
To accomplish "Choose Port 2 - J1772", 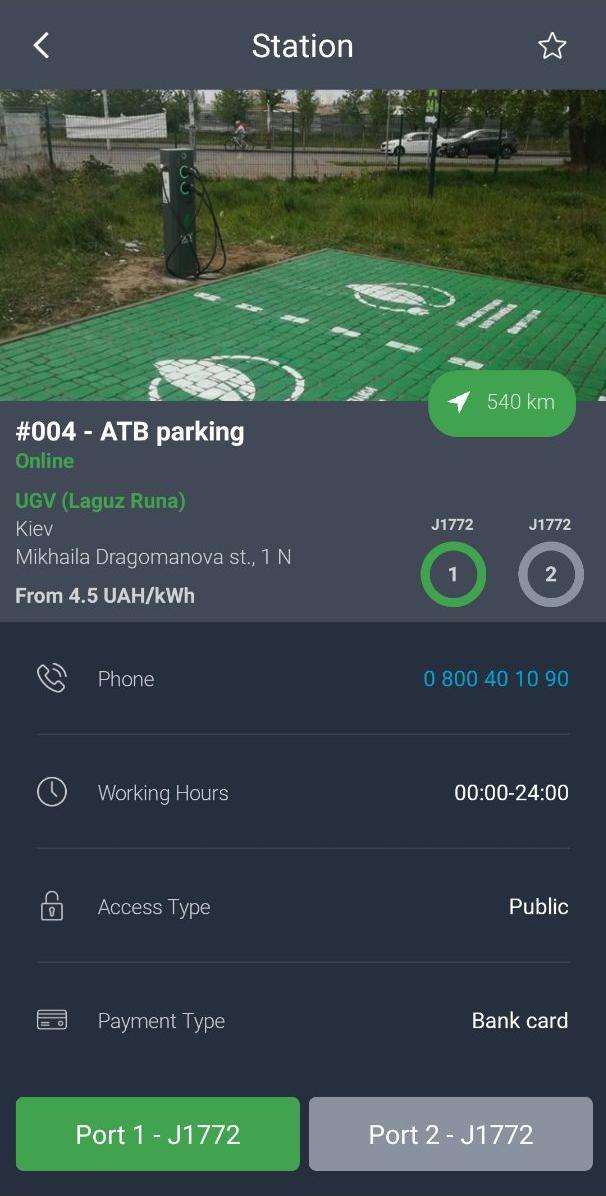I will point(451,1134).
